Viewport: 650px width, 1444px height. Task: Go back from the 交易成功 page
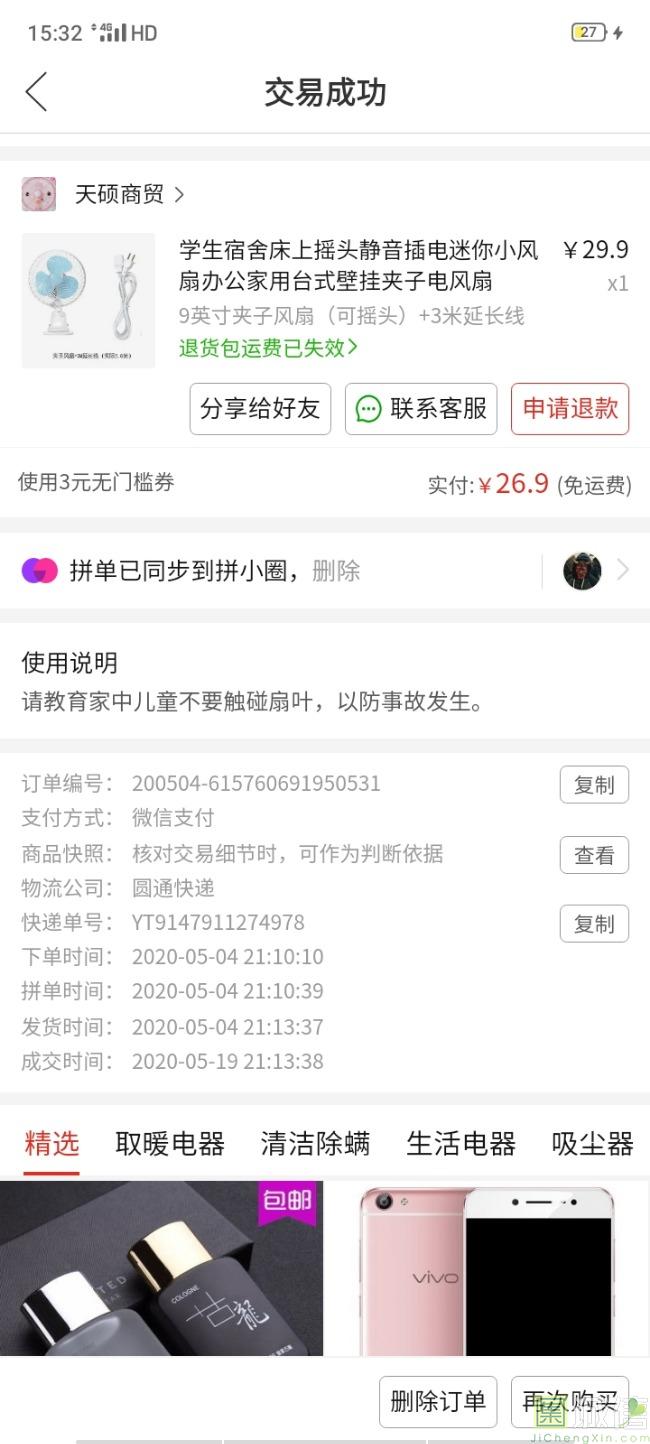pos(37,92)
